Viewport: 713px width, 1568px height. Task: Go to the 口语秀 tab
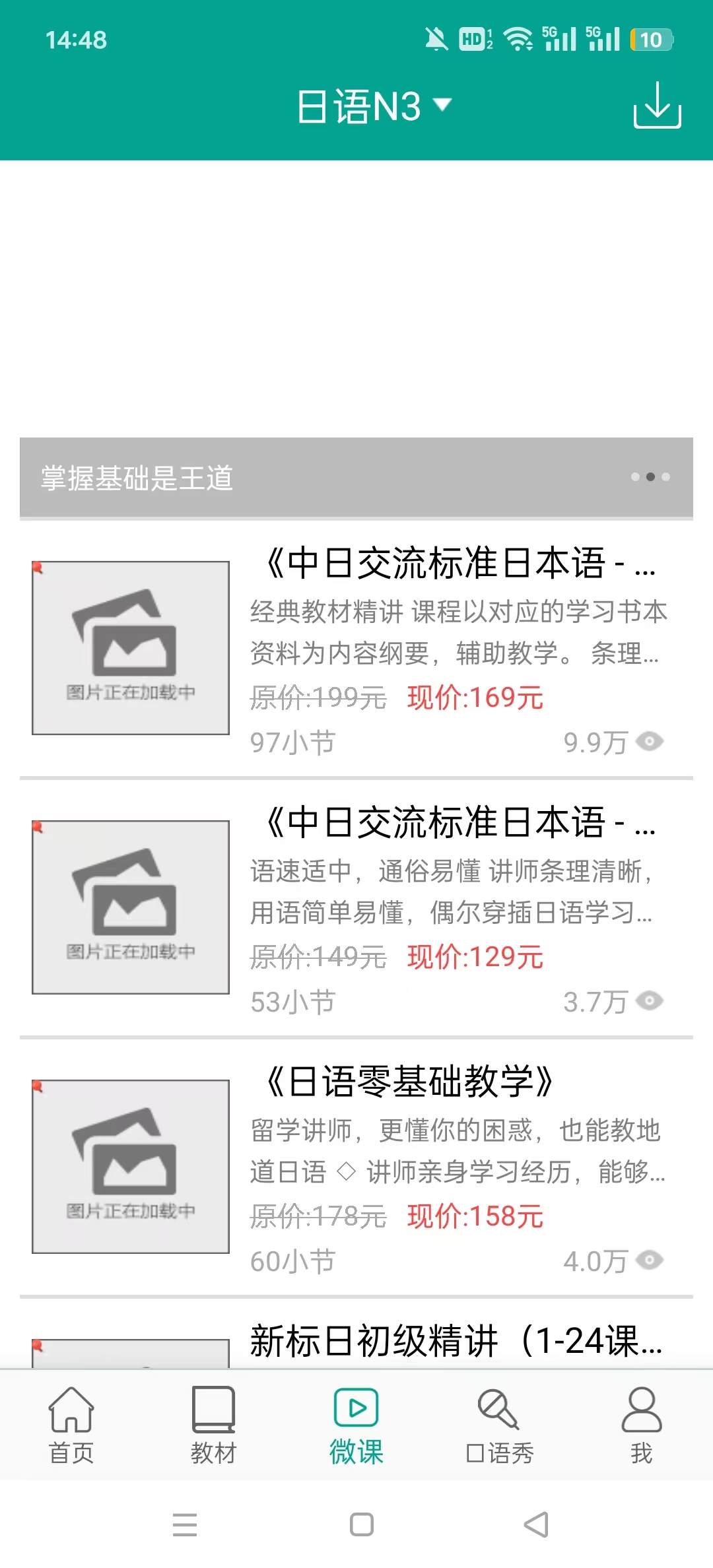coord(499,1425)
